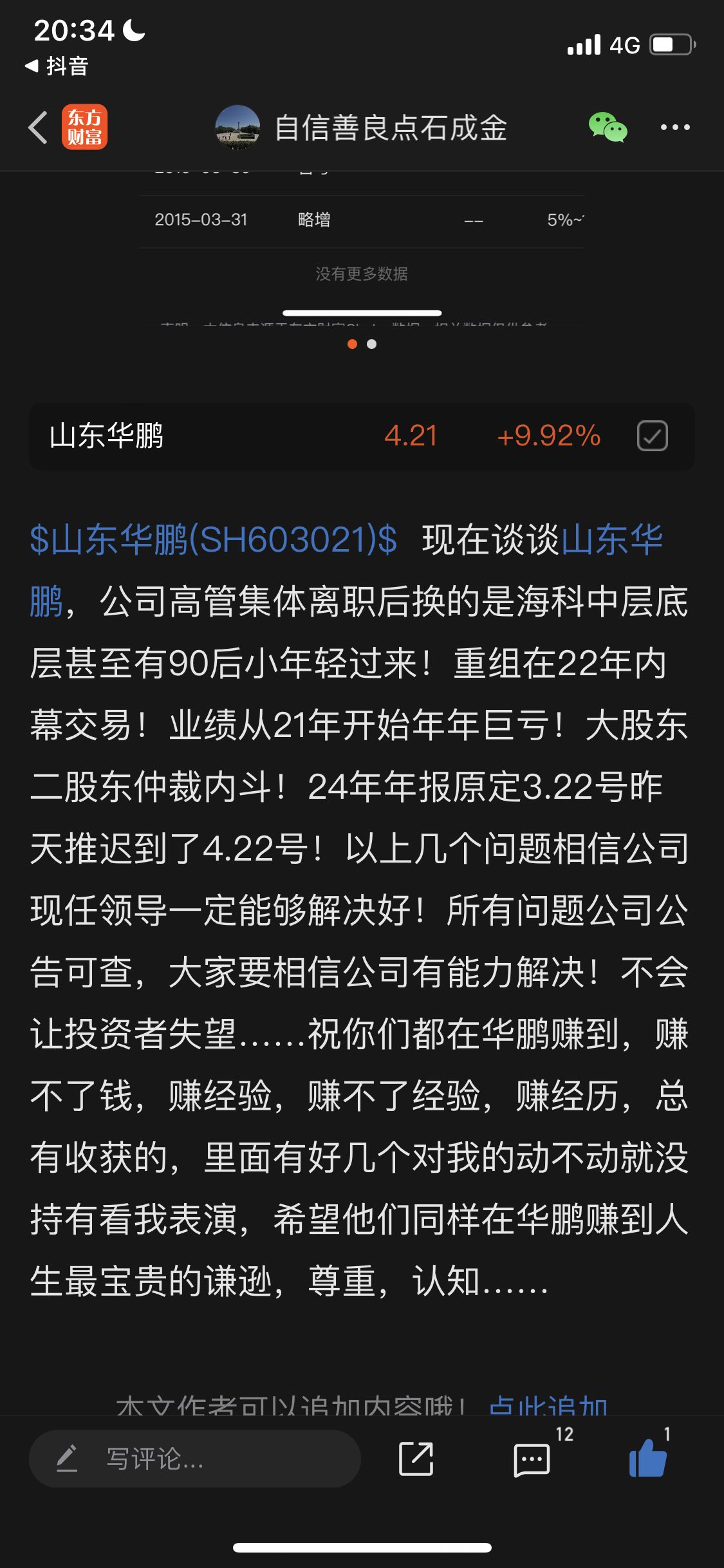This screenshot has width=724, height=1568.
Task: Return to the 抖音 app
Action: 57,66
